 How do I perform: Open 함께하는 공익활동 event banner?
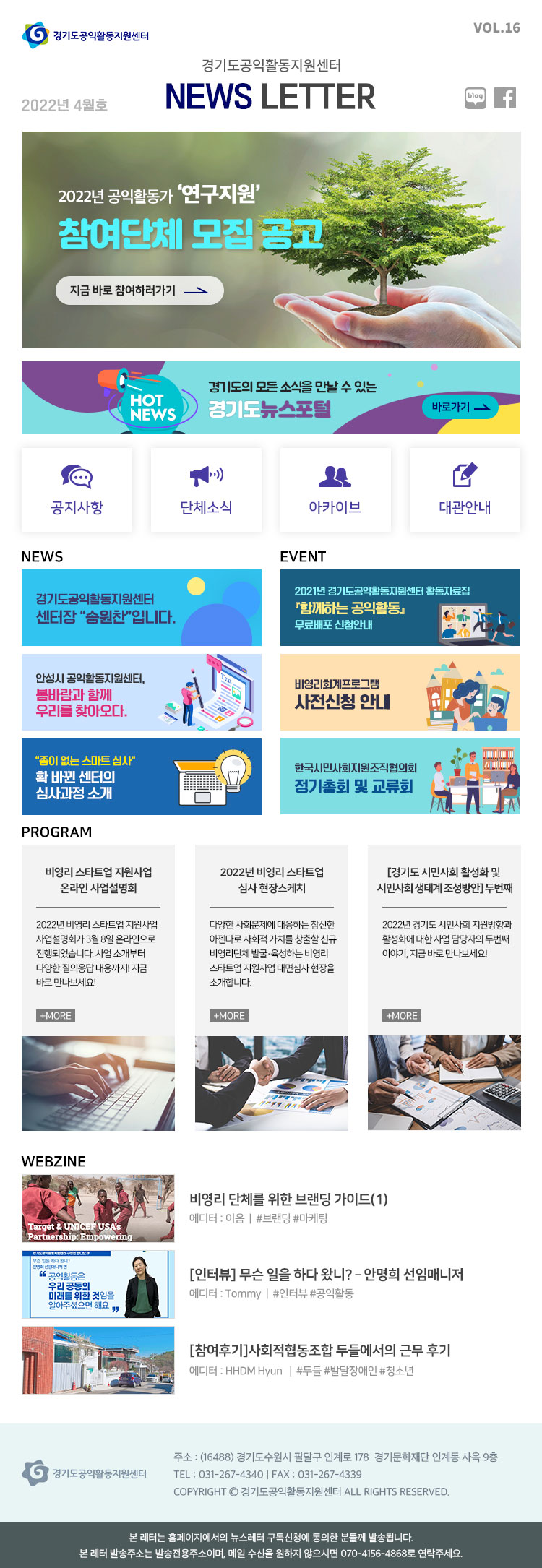click(x=400, y=608)
